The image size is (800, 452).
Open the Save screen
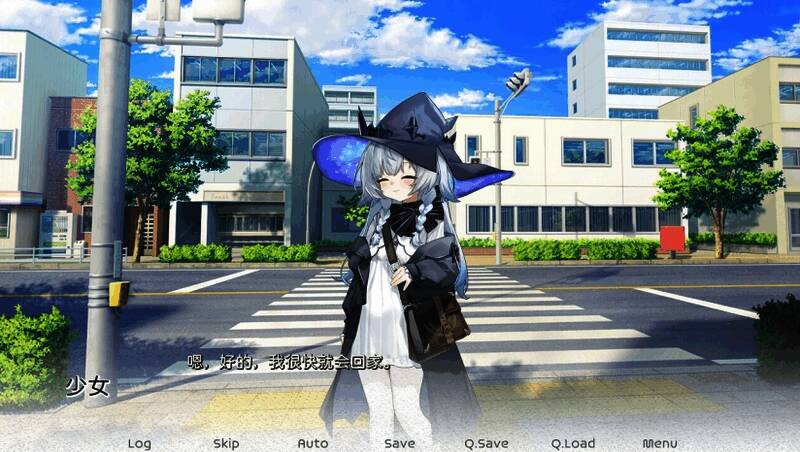(399, 443)
